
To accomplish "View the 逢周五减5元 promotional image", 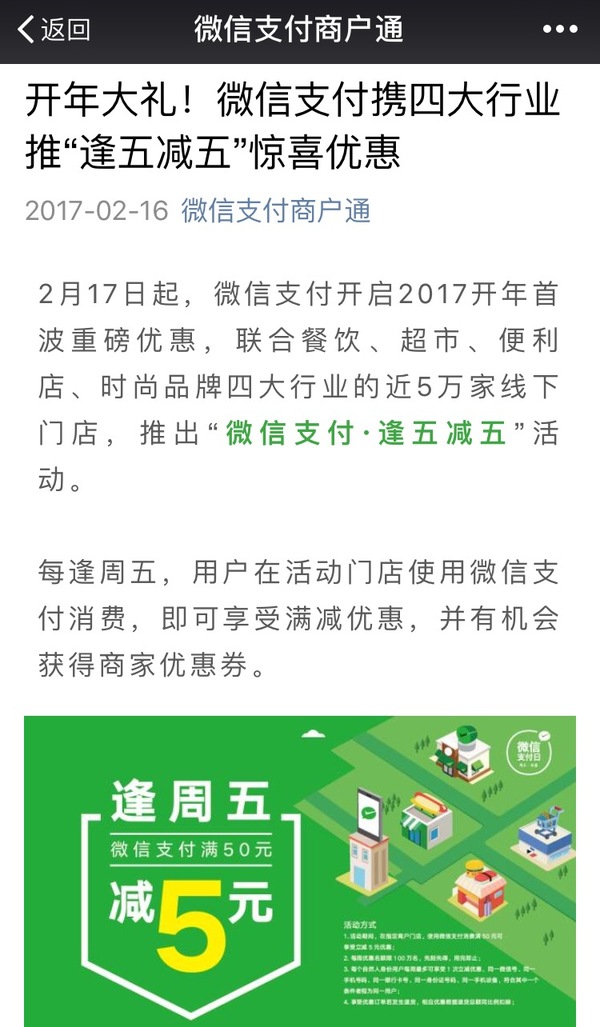I will (x=300, y=870).
